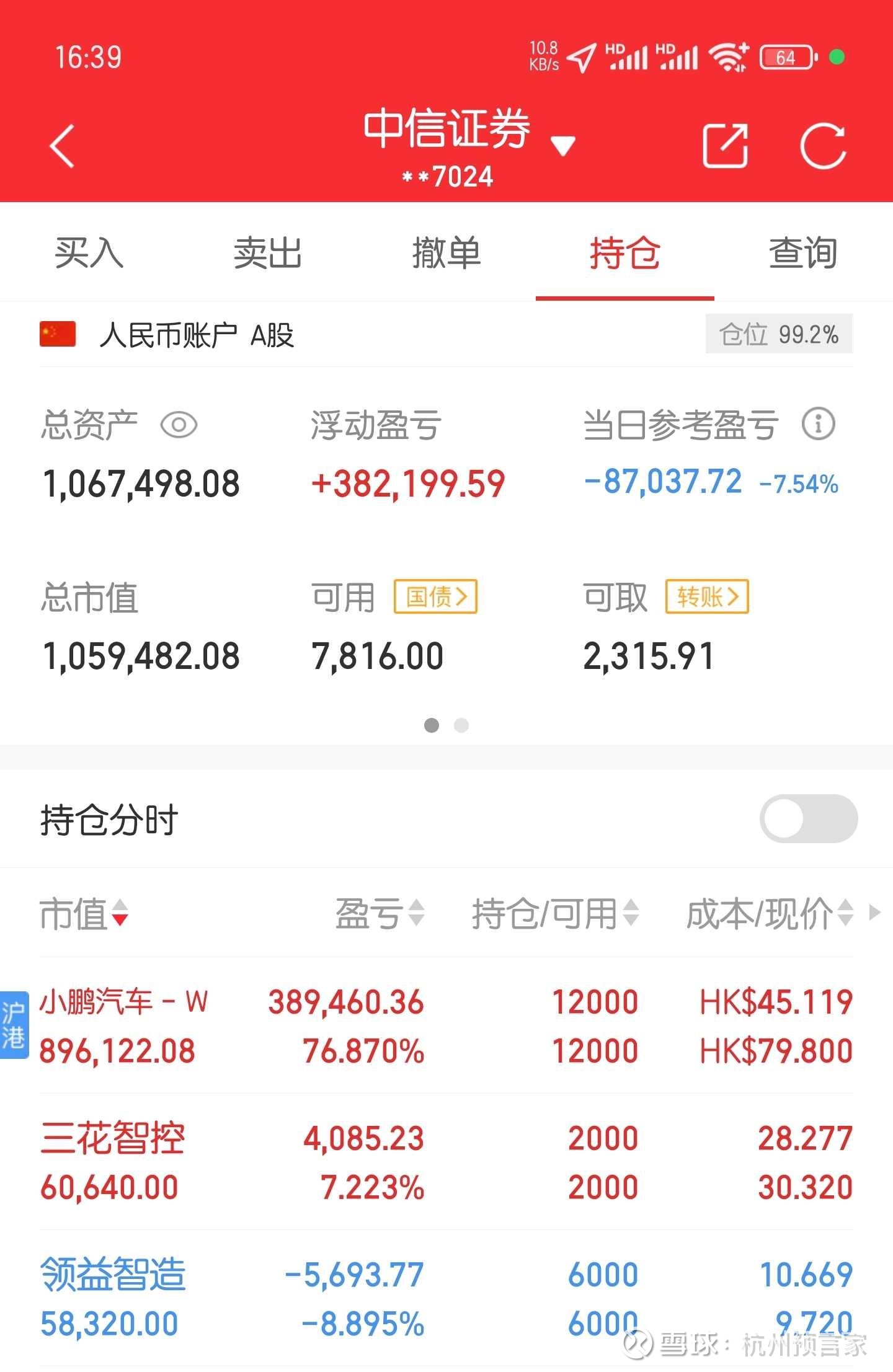
Task: Tap the 沪港 badge on 小鹏汽车
Action: [14, 1026]
